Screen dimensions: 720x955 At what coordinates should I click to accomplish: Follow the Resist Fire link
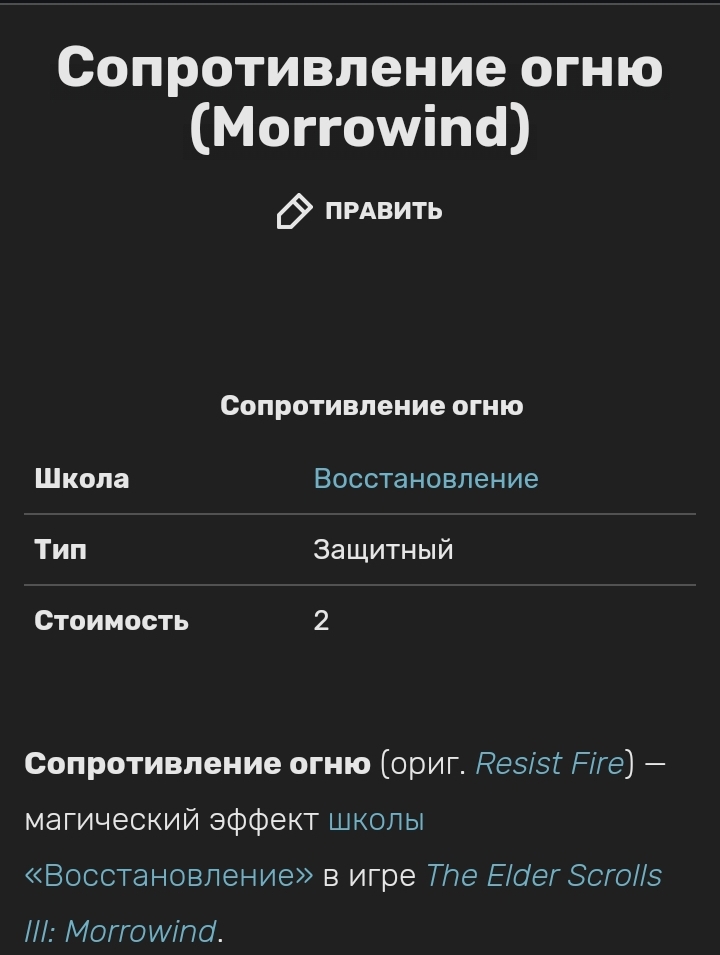549,764
